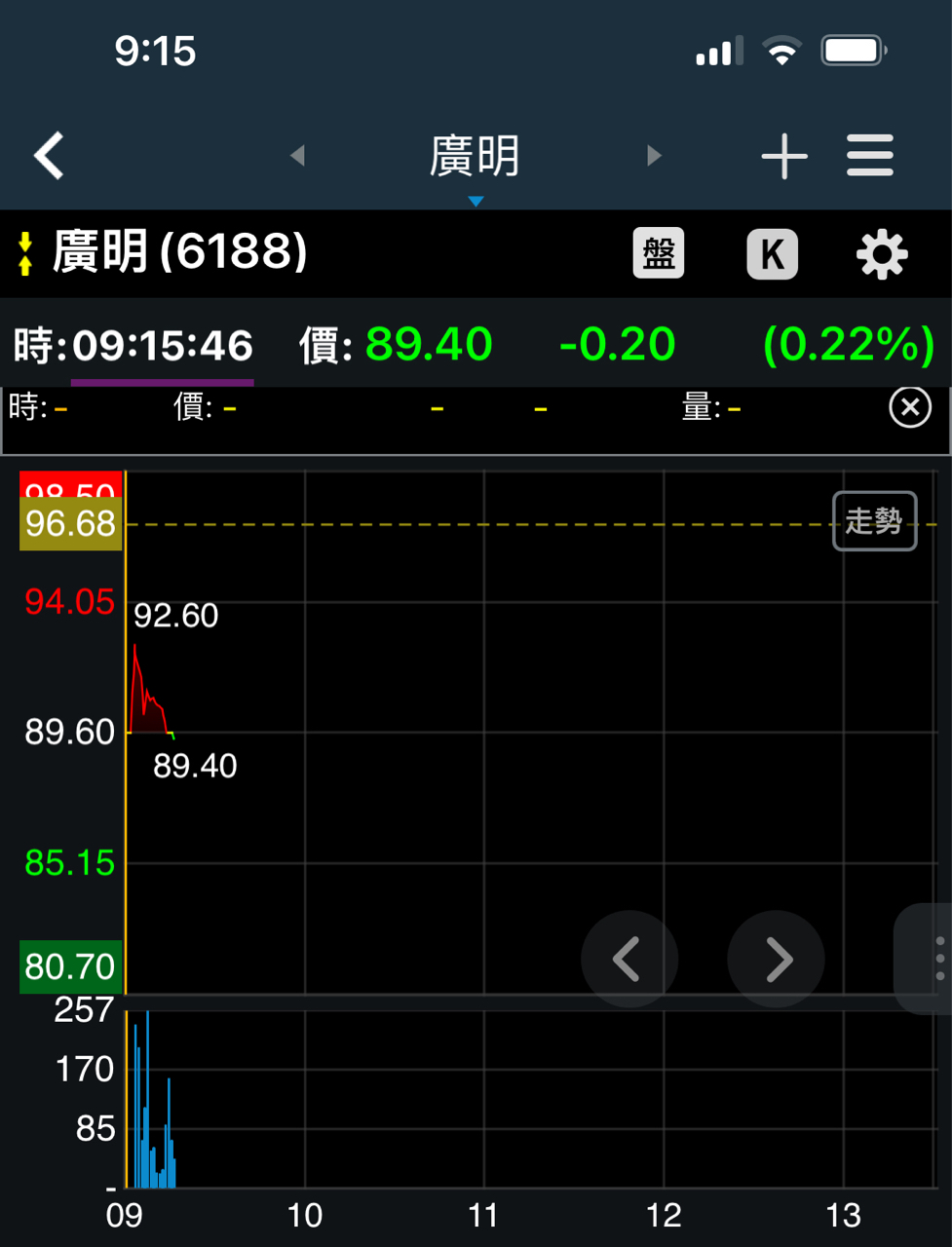Open the 廣明 title dropdown
Viewport: 952px width, 1247px height.
point(476,162)
